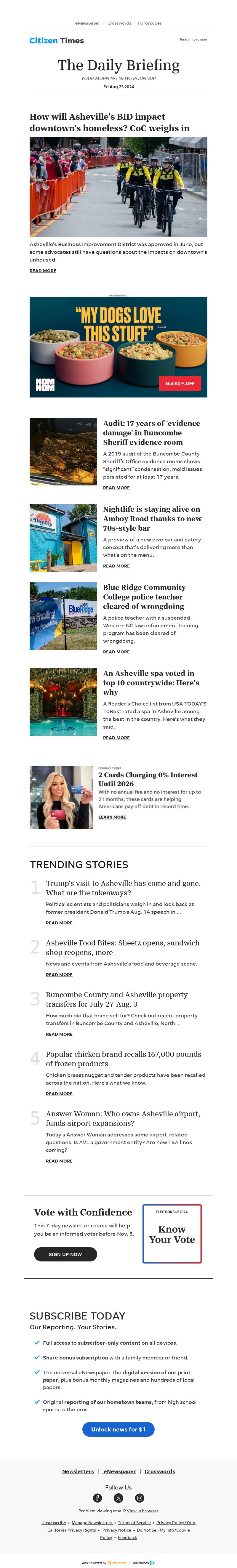Screen dimensions: 237x1568
Task: Learn more about 0% interest cards
Action: coord(112,817)
